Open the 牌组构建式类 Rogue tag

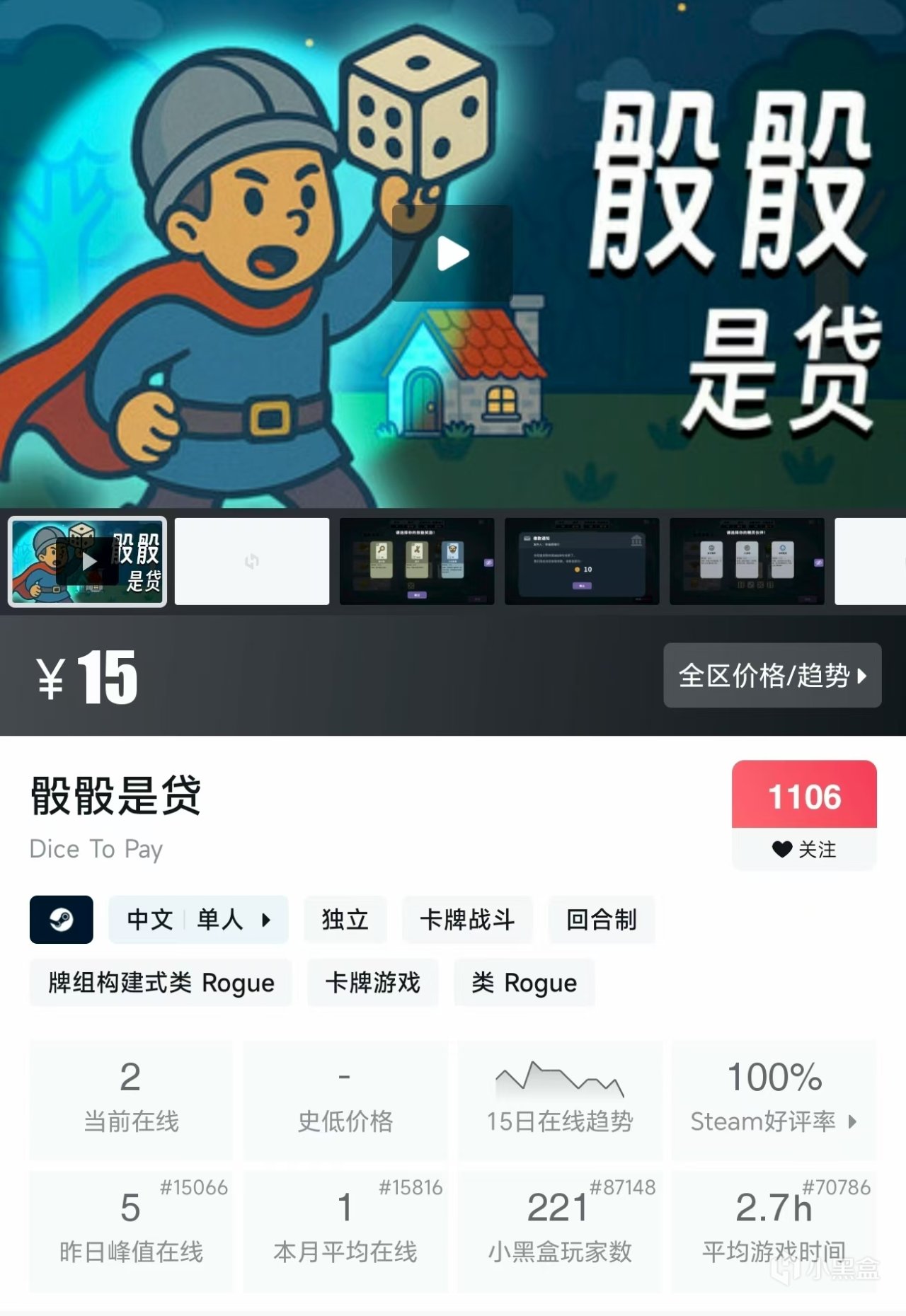click(161, 983)
